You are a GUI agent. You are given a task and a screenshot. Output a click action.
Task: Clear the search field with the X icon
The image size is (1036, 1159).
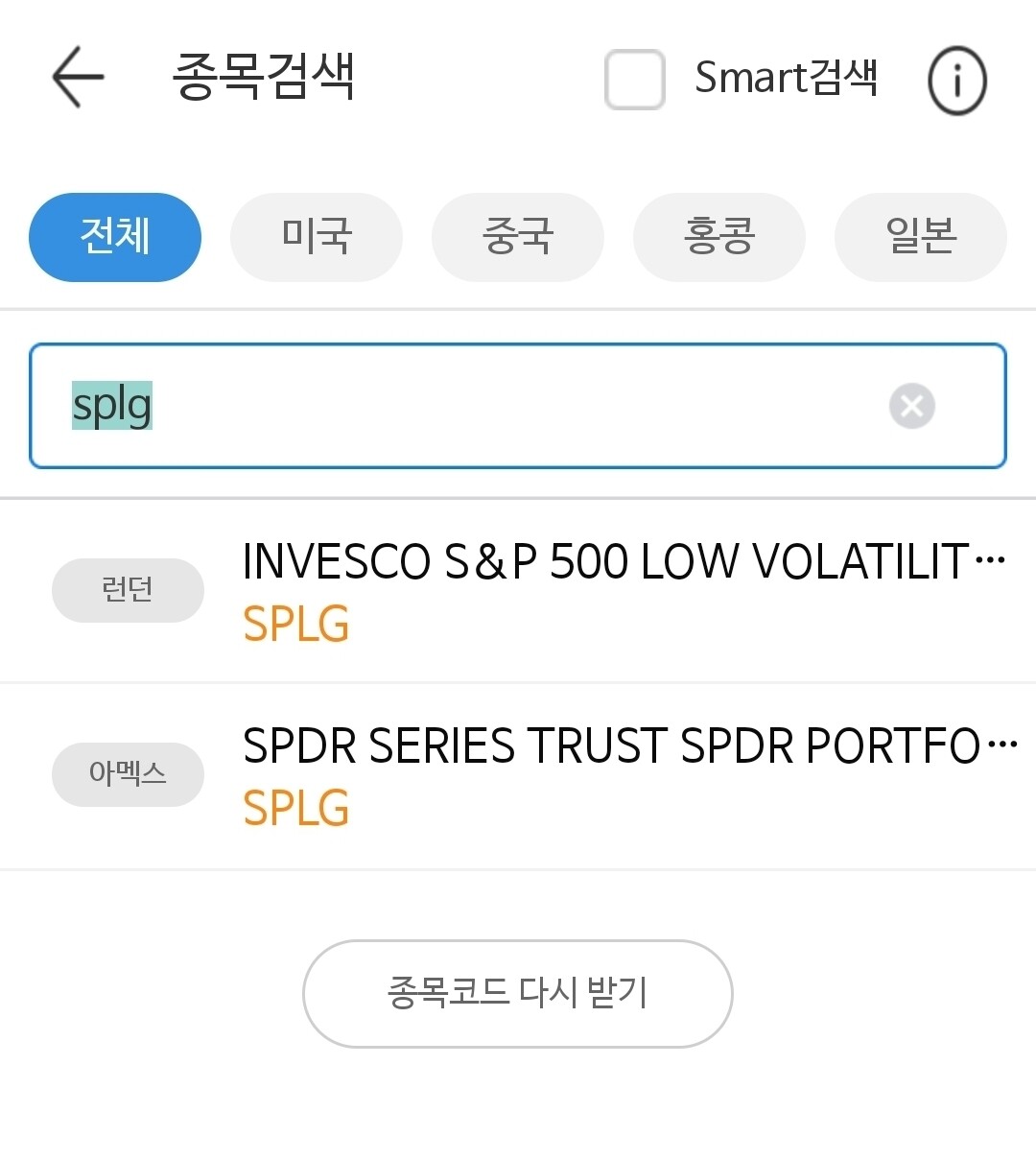click(x=910, y=406)
